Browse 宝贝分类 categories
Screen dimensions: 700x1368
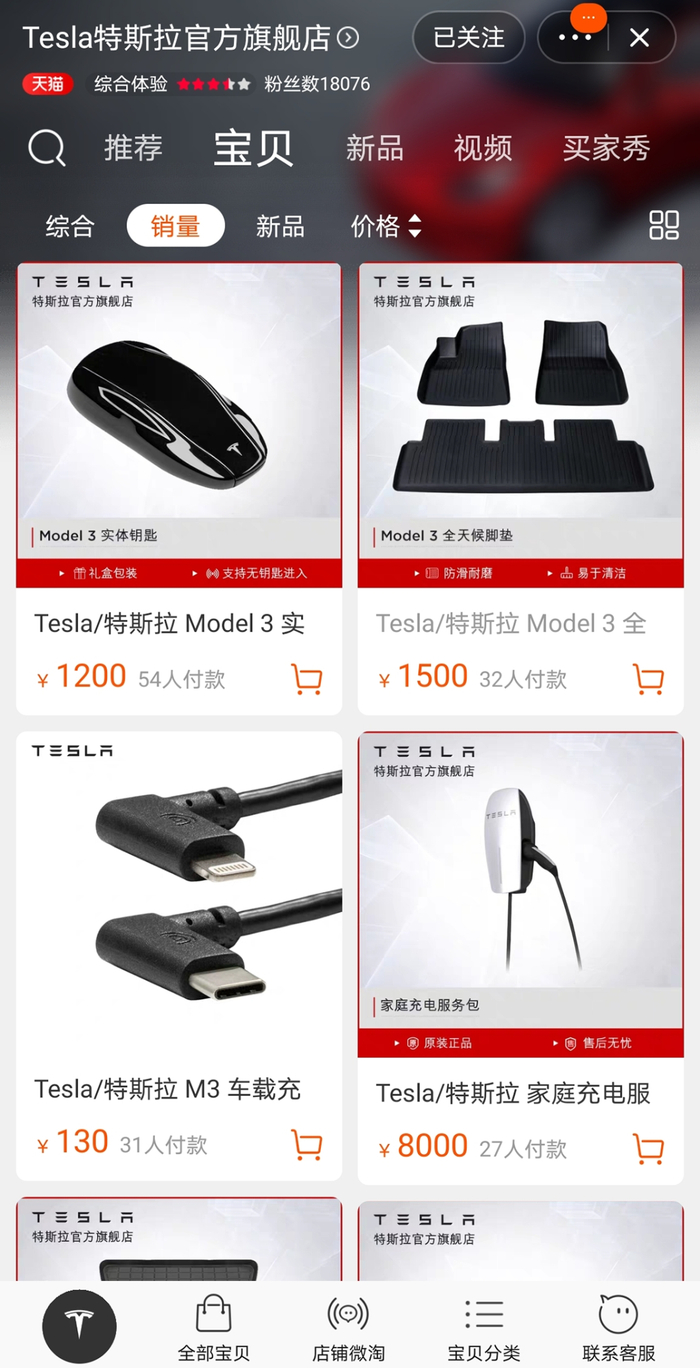[x=484, y=1327]
